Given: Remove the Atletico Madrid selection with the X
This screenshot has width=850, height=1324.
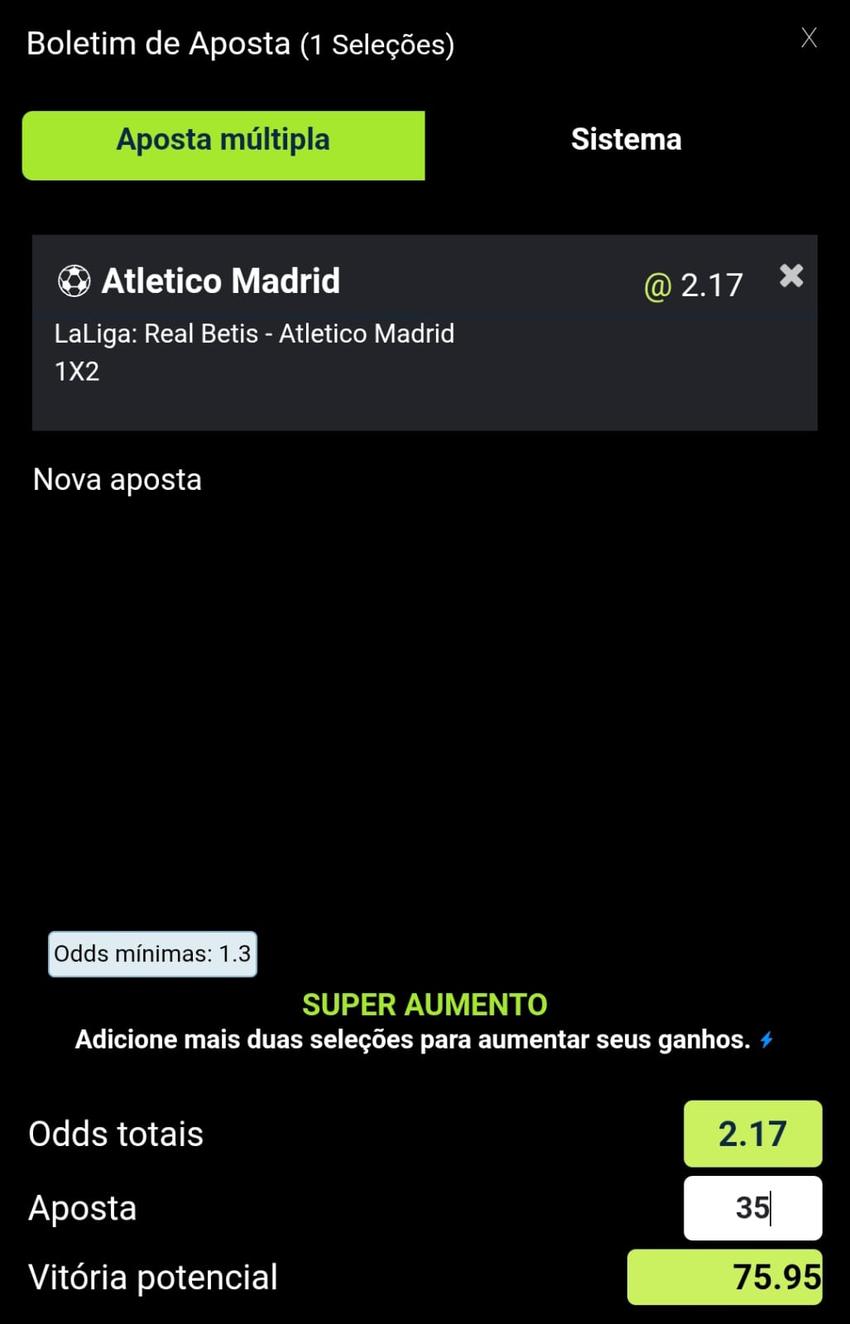Looking at the screenshot, I should pos(791,277).
